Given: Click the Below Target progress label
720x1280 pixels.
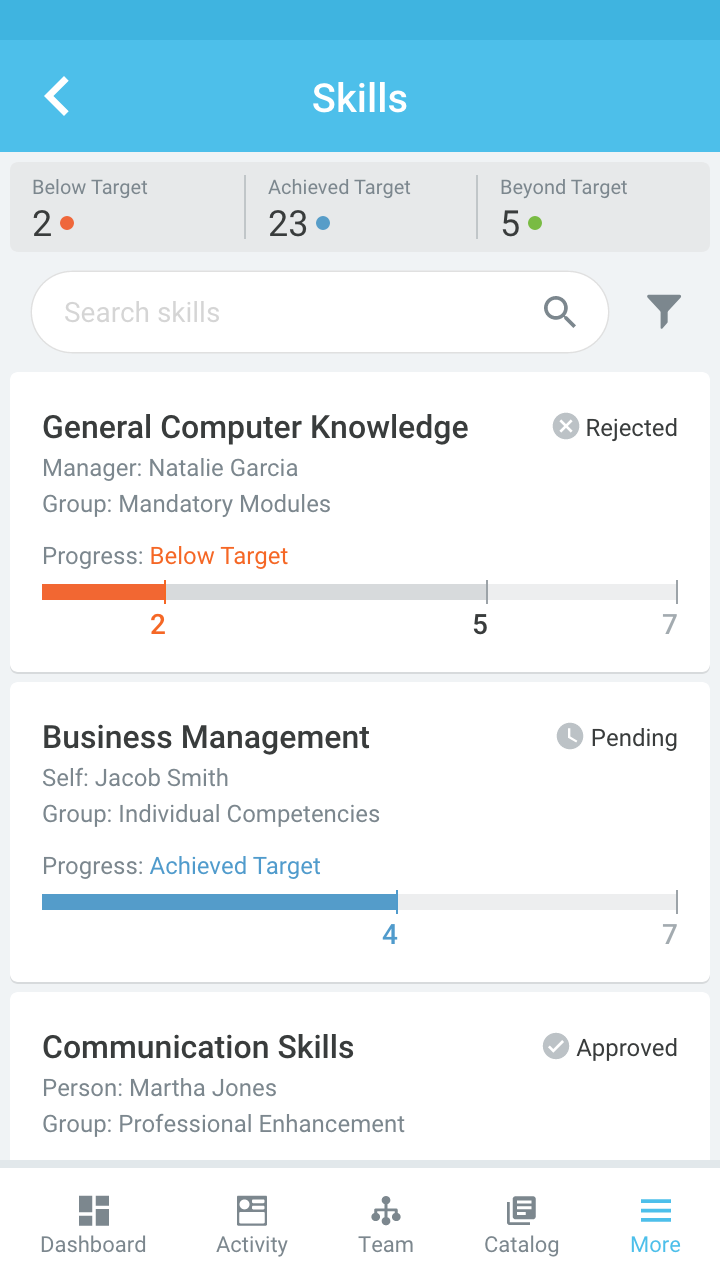Looking at the screenshot, I should (219, 556).
